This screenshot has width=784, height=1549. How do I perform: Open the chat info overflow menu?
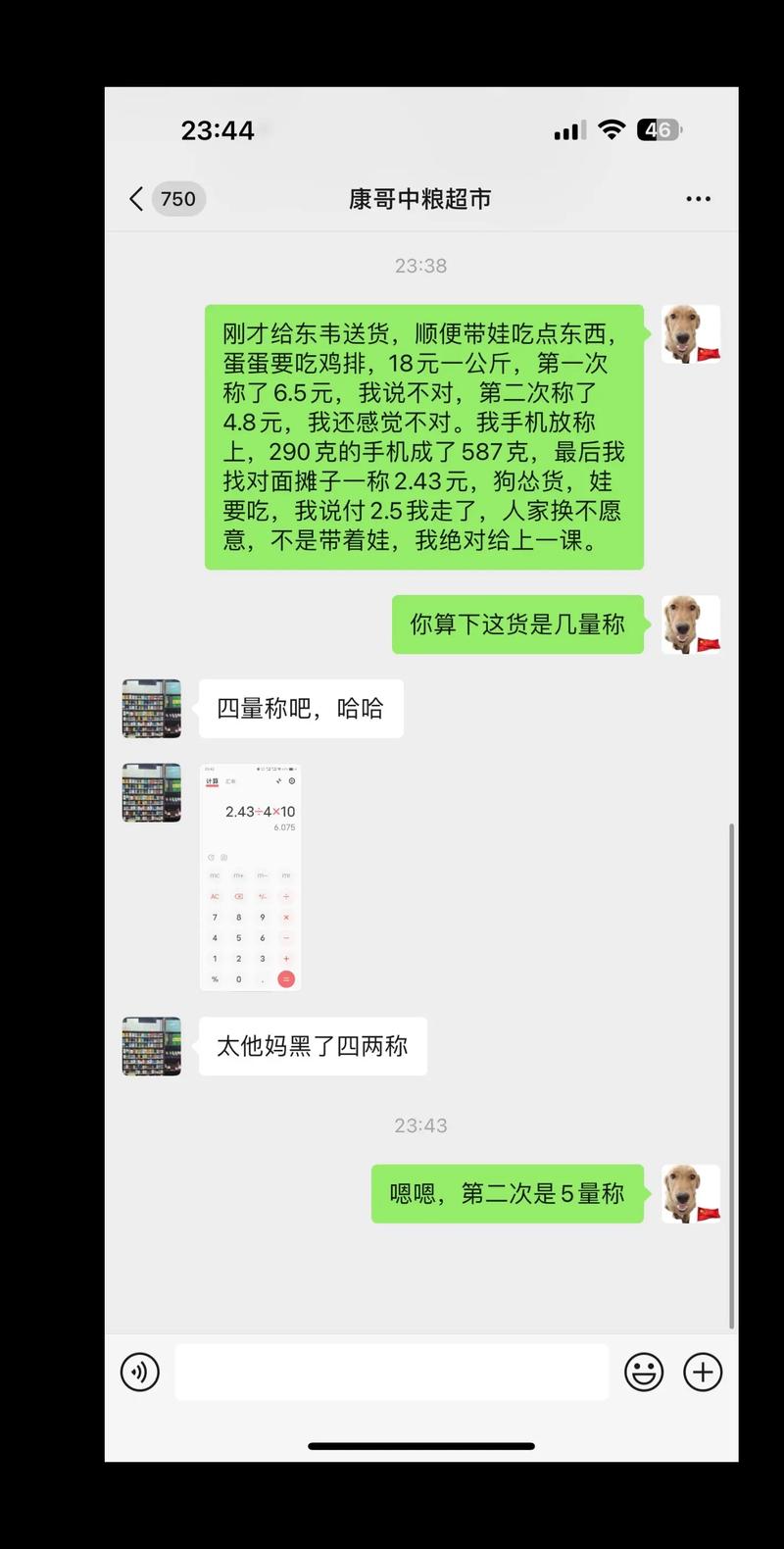click(x=698, y=199)
